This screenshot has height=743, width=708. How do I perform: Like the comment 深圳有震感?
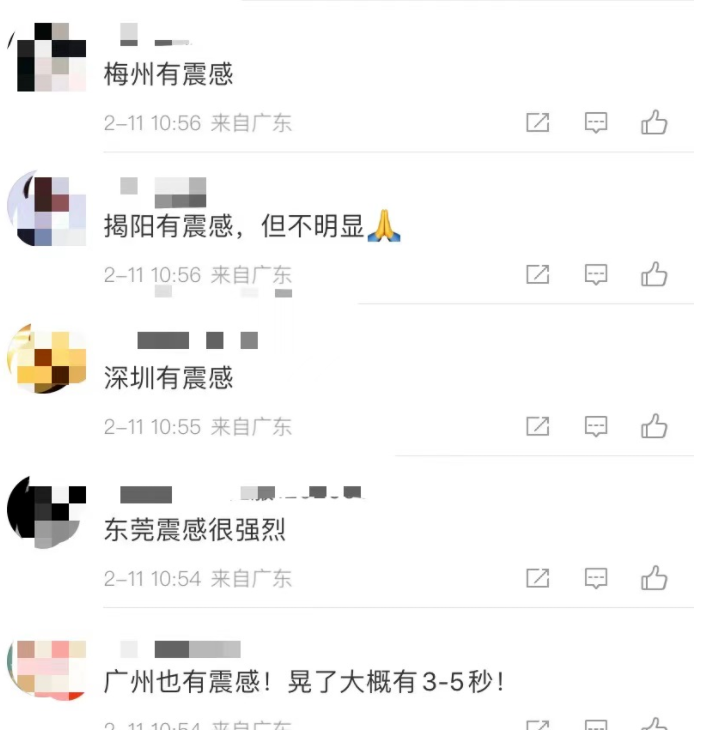point(654,426)
